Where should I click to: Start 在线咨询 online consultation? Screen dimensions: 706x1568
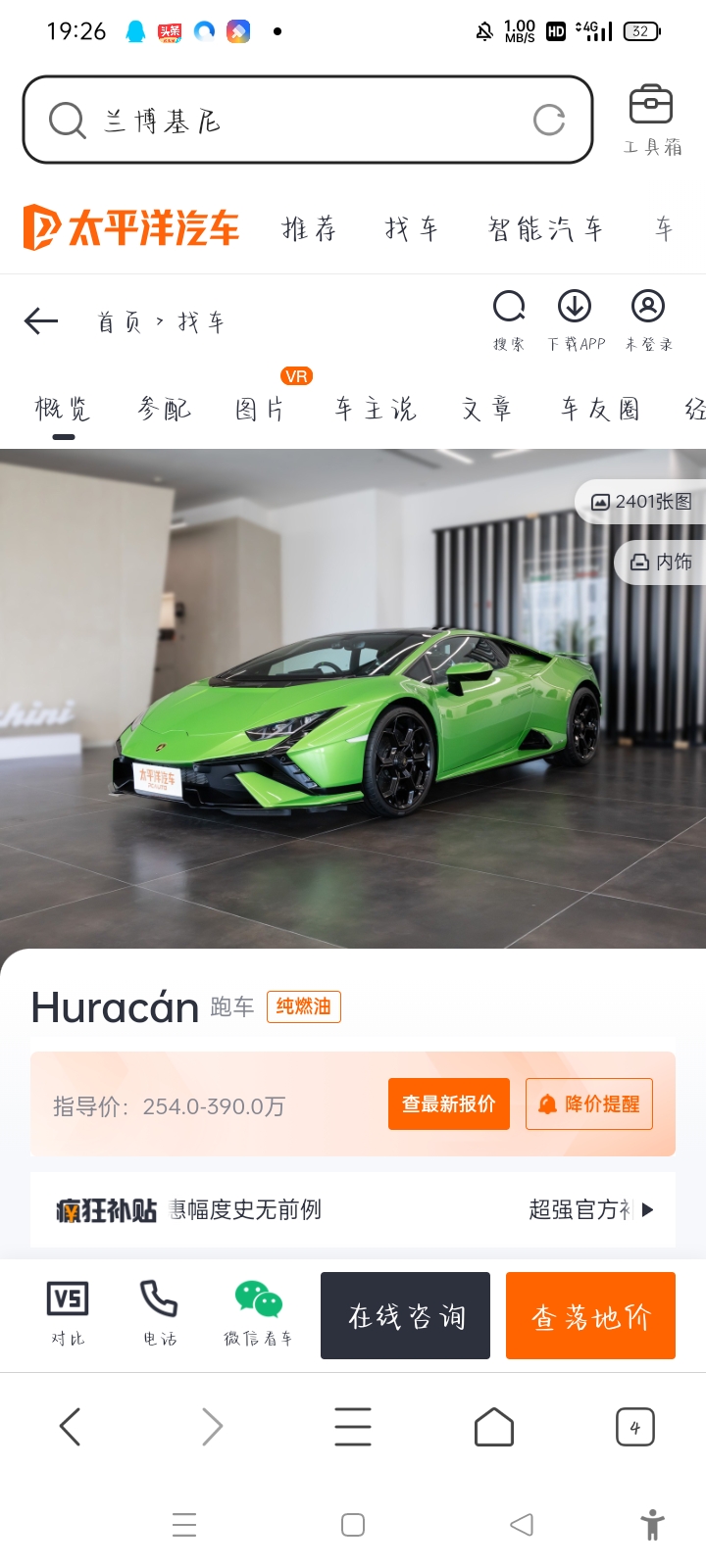(405, 1315)
